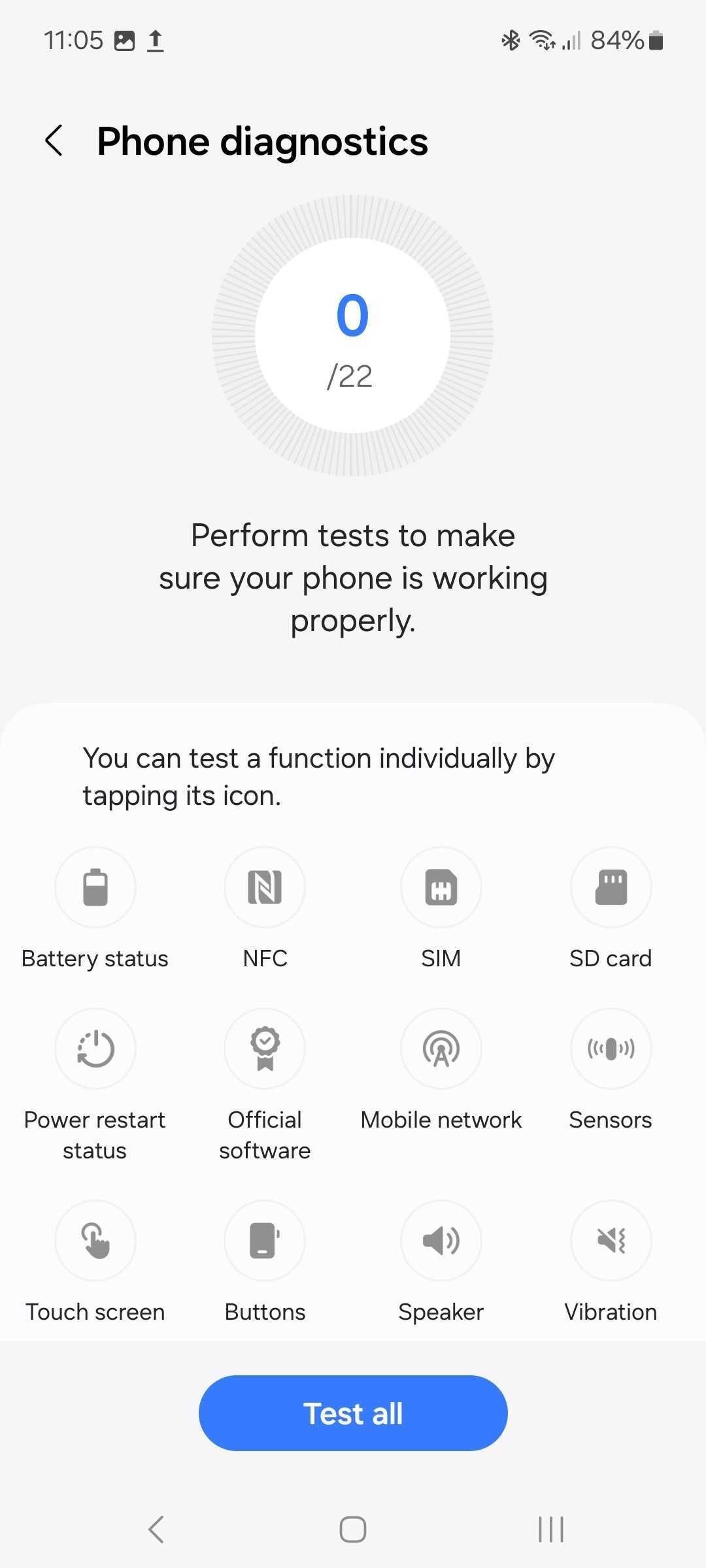Run the Sensors test
706x1568 pixels.
pos(611,1049)
